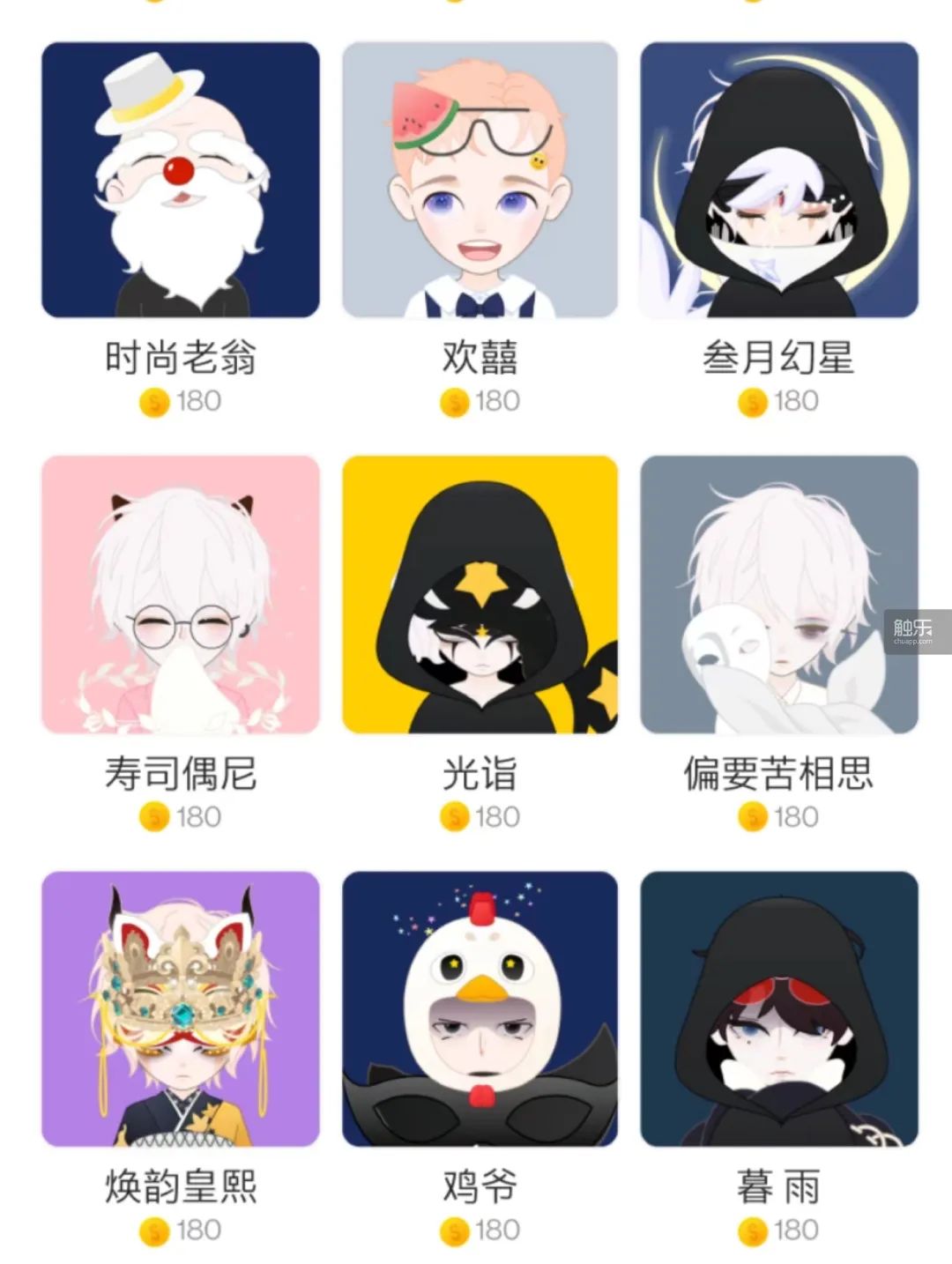The width and height of the screenshot is (952, 1264).
Task: Open the 鸡爷 chicken avatar
Action: (480, 1008)
